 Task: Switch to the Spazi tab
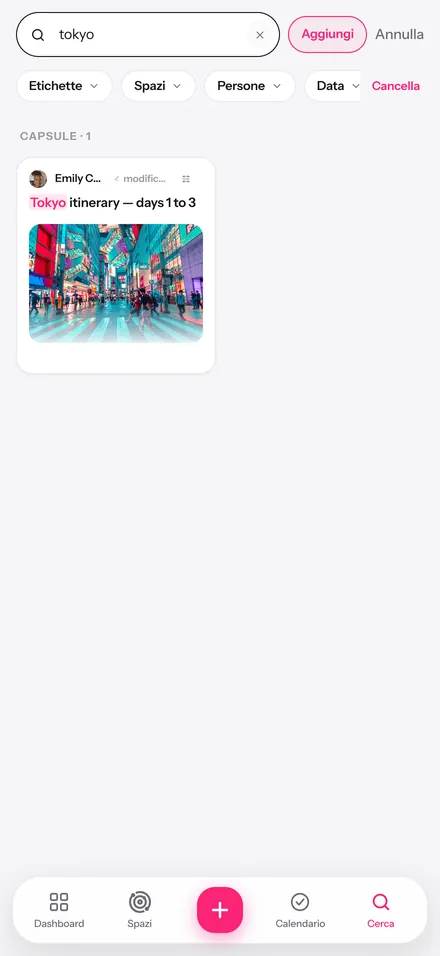(x=140, y=910)
